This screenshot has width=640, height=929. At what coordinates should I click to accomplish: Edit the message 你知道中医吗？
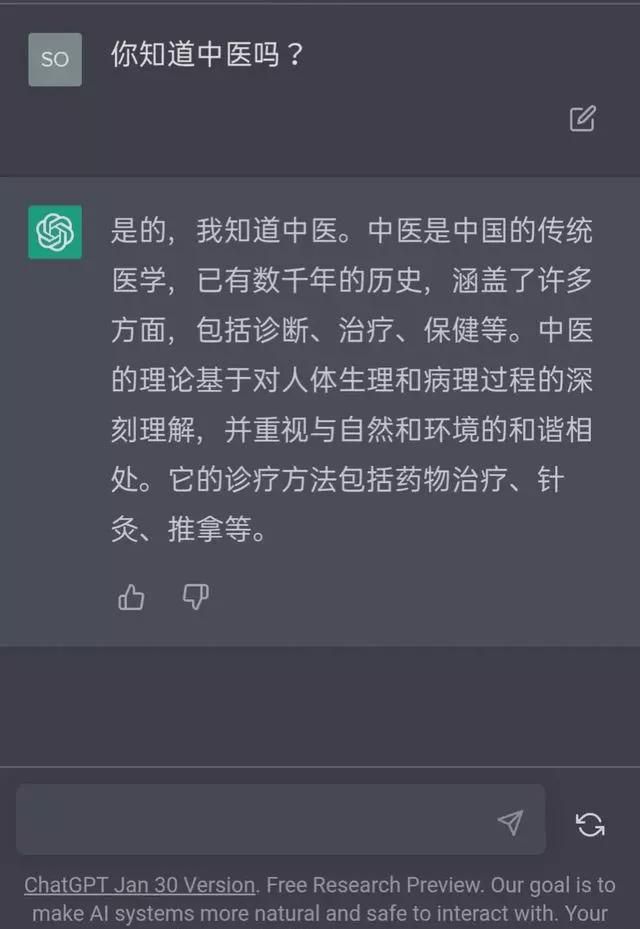(x=582, y=118)
